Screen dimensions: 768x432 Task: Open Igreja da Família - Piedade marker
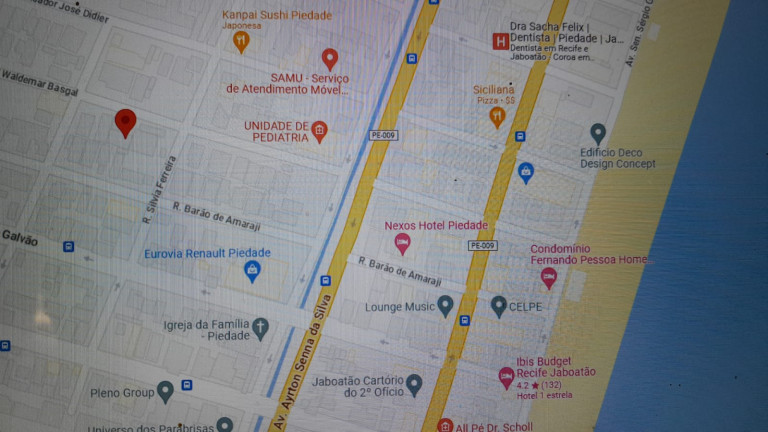(x=260, y=327)
